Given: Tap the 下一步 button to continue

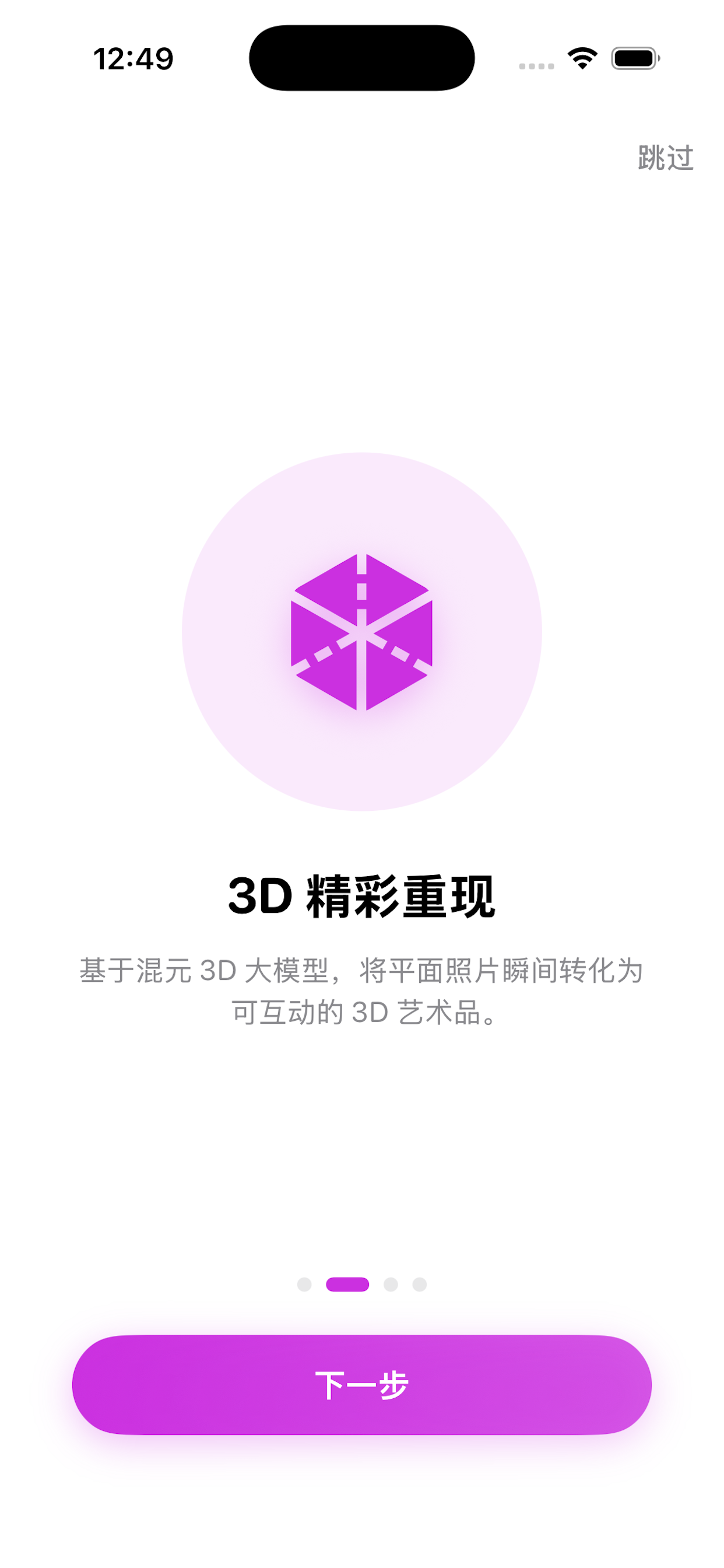Looking at the screenshot, I should click(x=362, y=1385).
